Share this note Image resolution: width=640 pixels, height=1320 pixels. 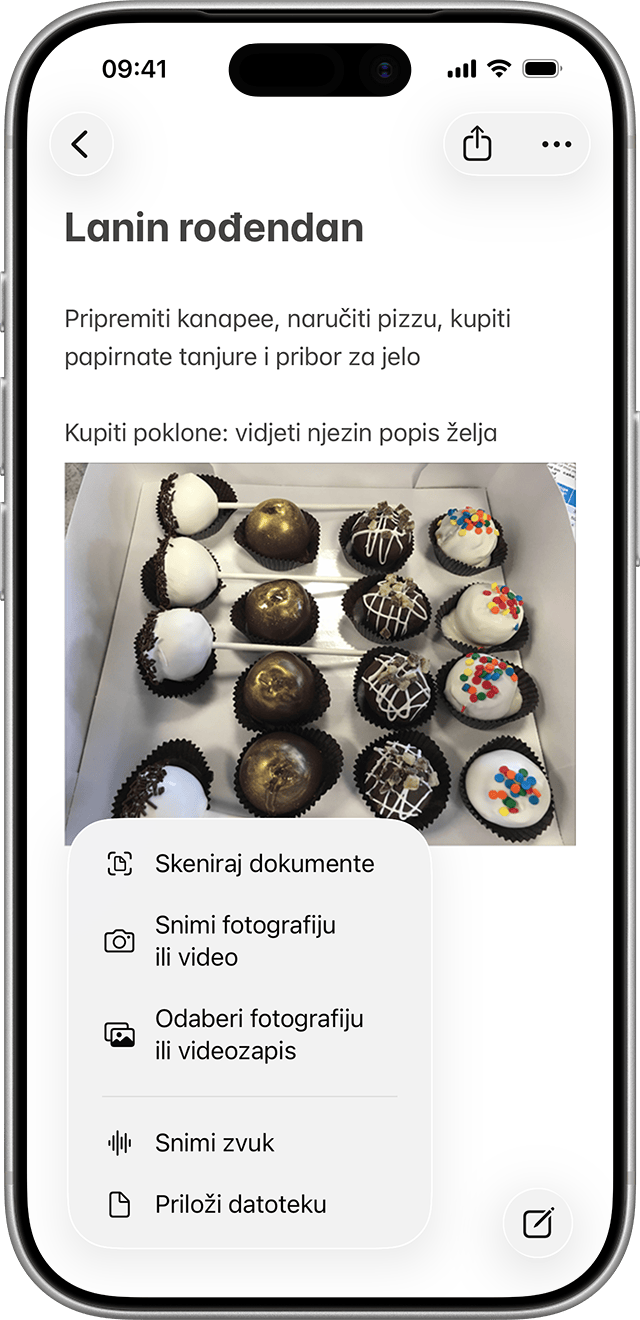click(x=478, y=145)
